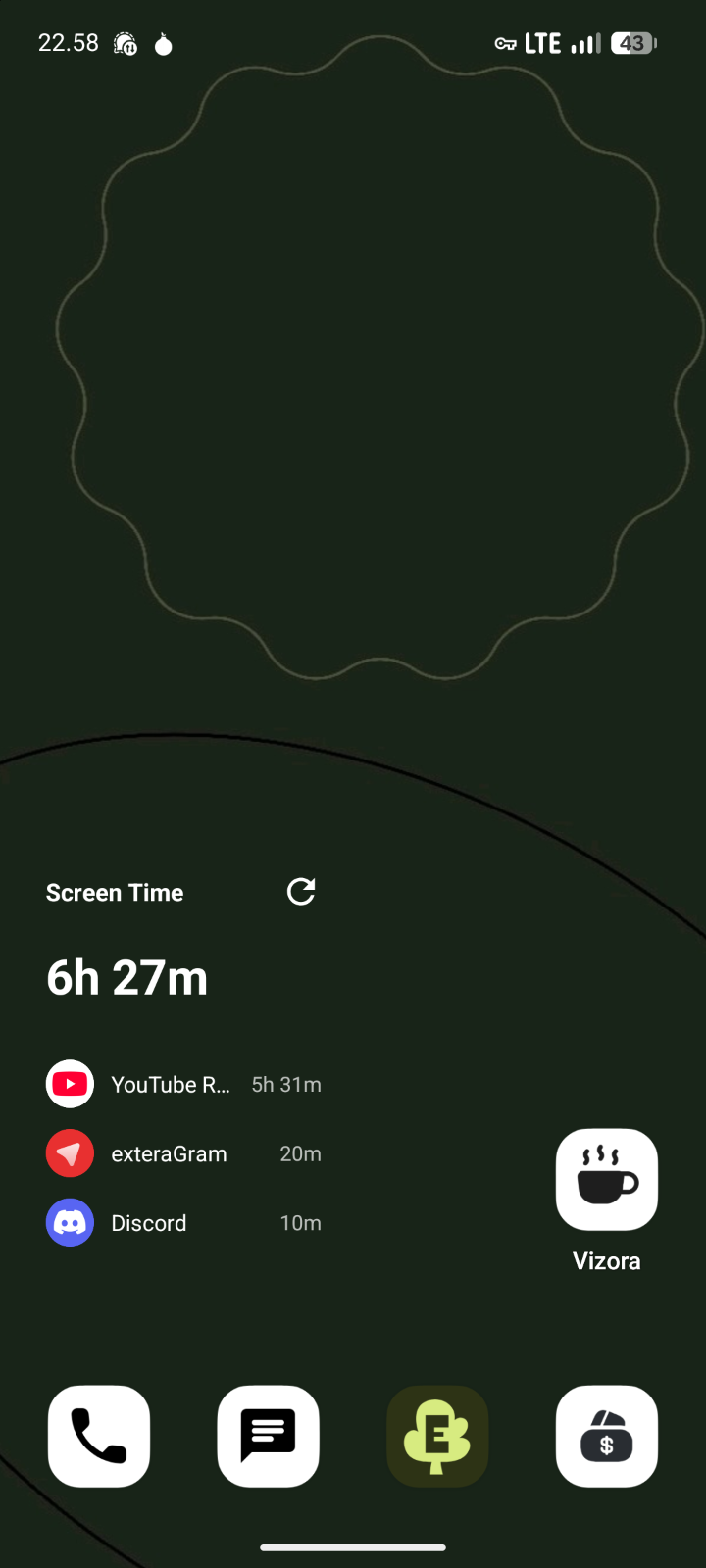Tap the YouTube ReVanced icon in Screen Time
This screenshot has width=706, height=1568.
70,1084
